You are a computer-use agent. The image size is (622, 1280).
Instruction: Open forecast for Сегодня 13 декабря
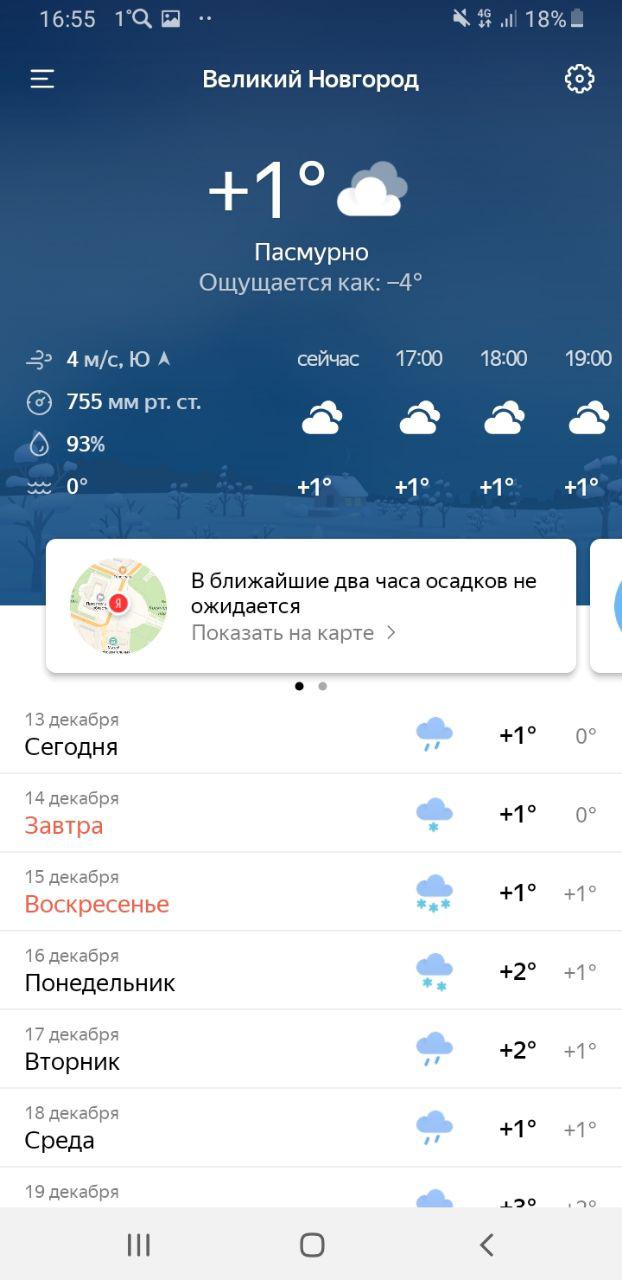(x=311, y=734)
